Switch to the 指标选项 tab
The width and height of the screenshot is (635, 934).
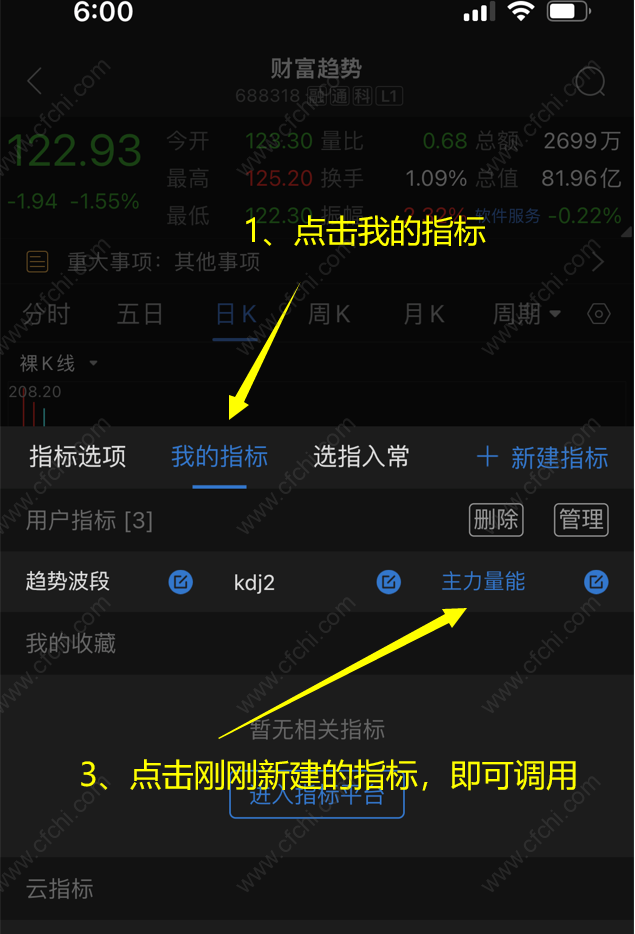point(78,458)
